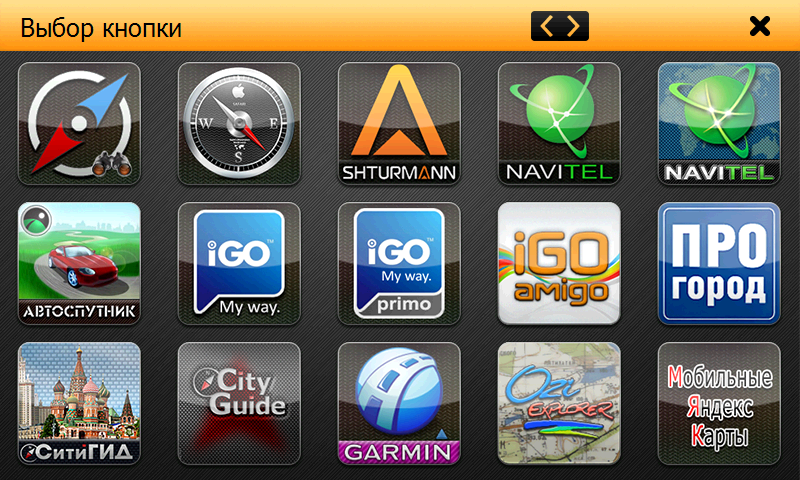Pick the Navitel icon with dark background

pyautogui.click(x=559, y=124)
